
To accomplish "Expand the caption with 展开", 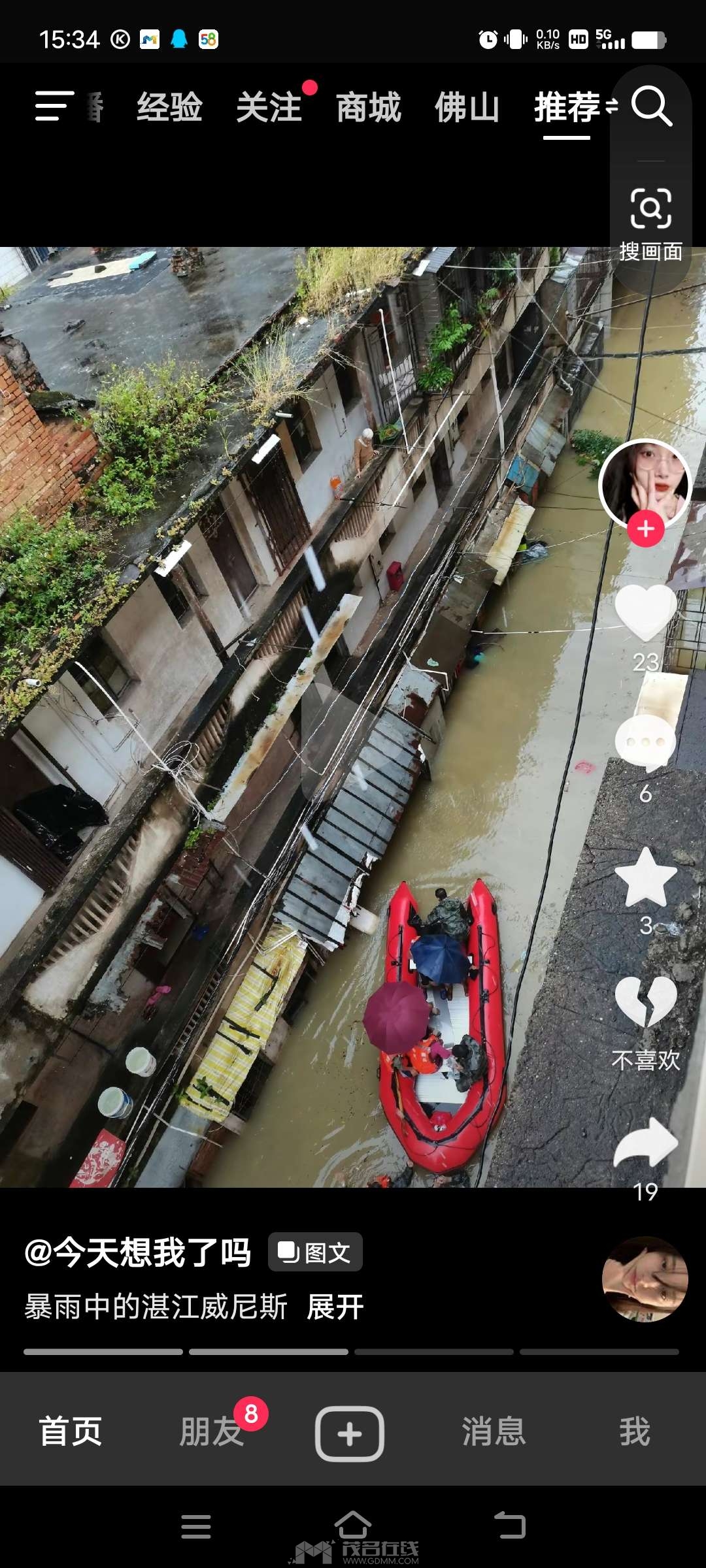I will [335, 1307].
